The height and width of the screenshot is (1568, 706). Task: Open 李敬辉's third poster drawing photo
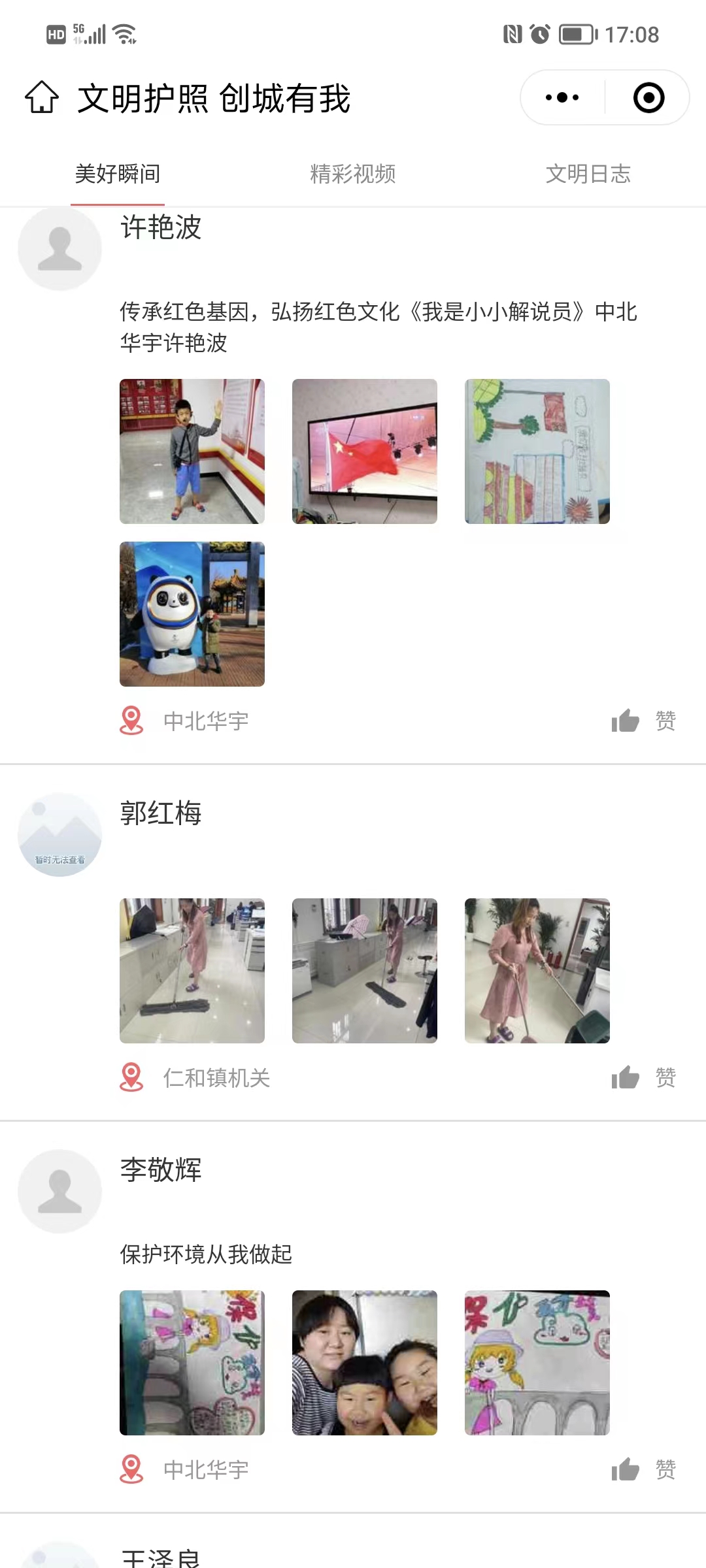[537, 1363]
